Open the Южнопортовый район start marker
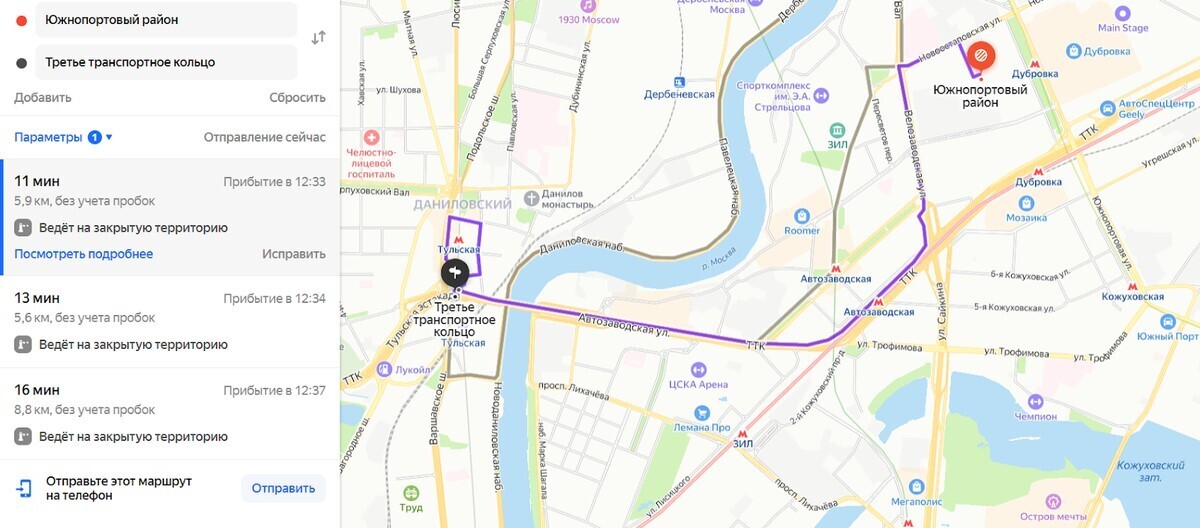This screenshot has height=528, width=1200. pyautogui.click(x=982, y=56)
